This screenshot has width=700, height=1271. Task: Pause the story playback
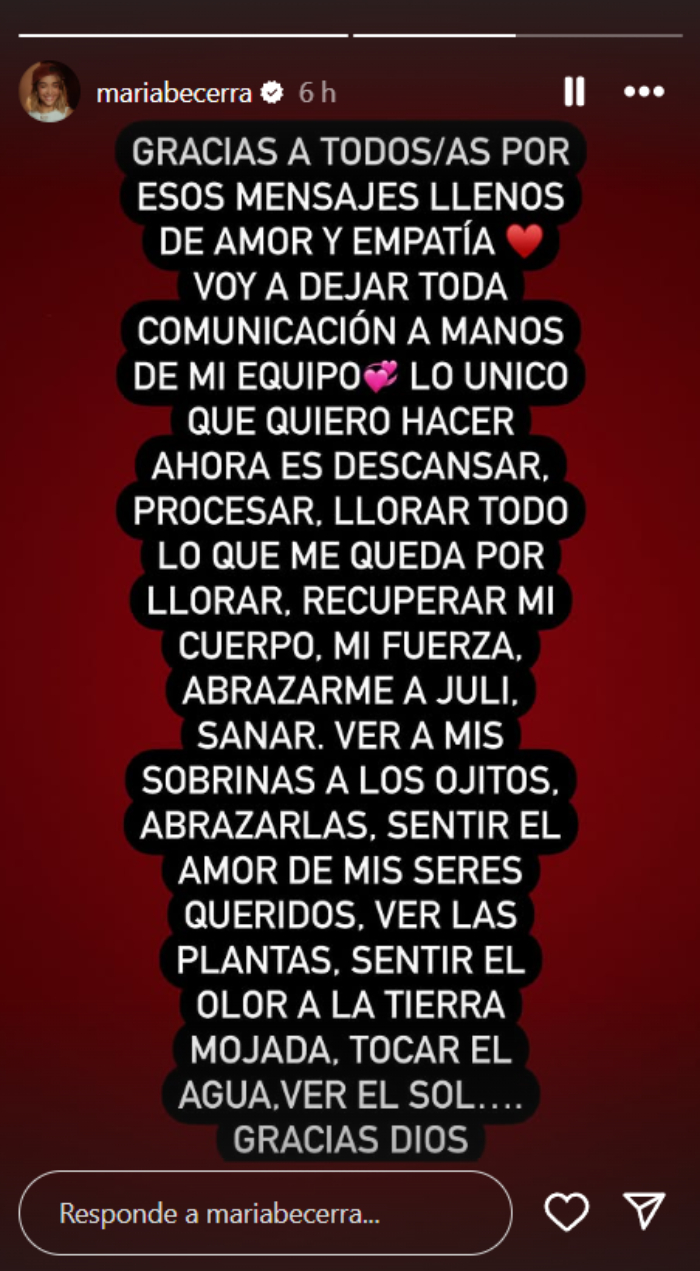click(574, 92)
